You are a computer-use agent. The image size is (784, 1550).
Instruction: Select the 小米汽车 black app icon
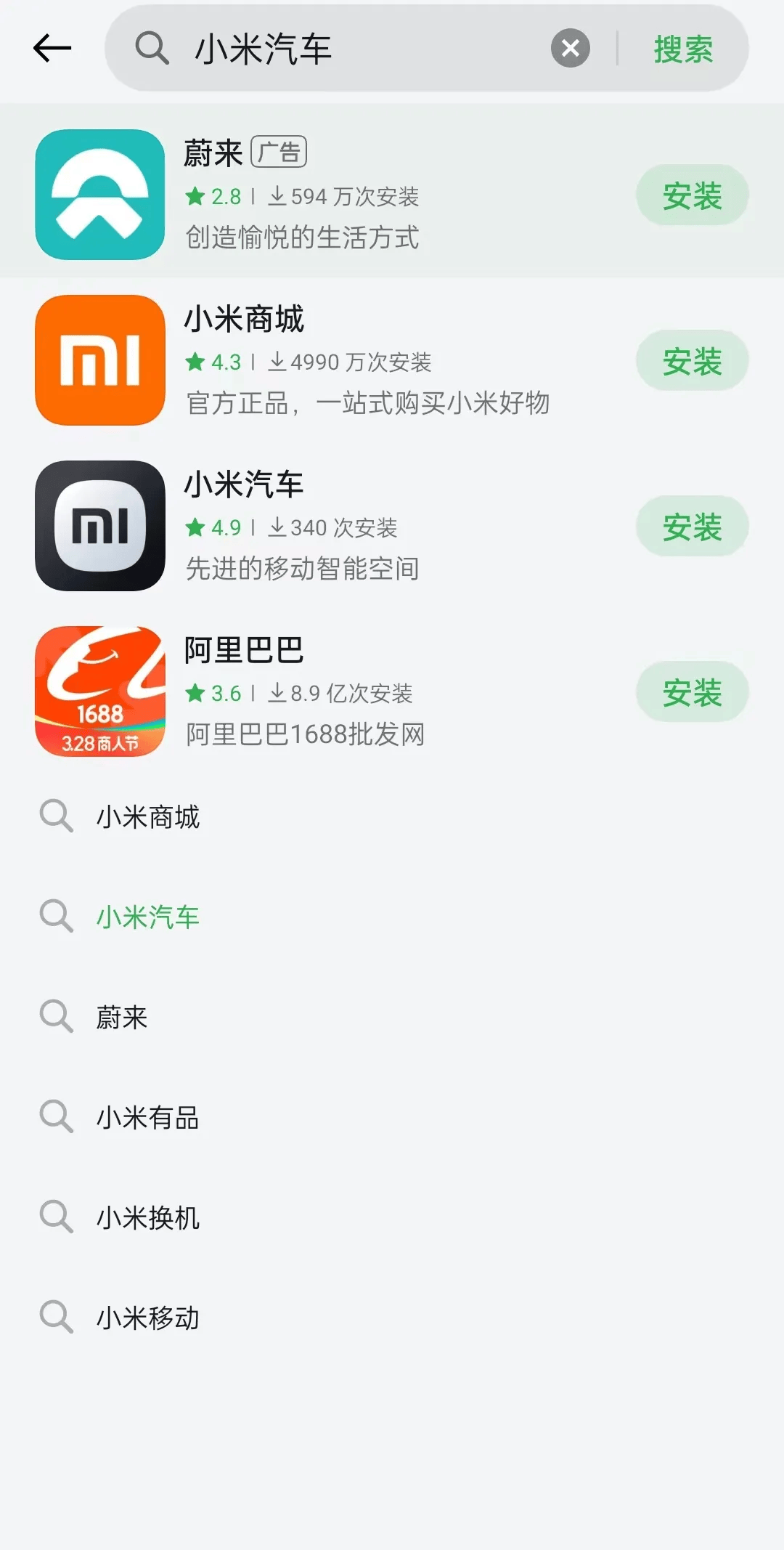point(99,527)
